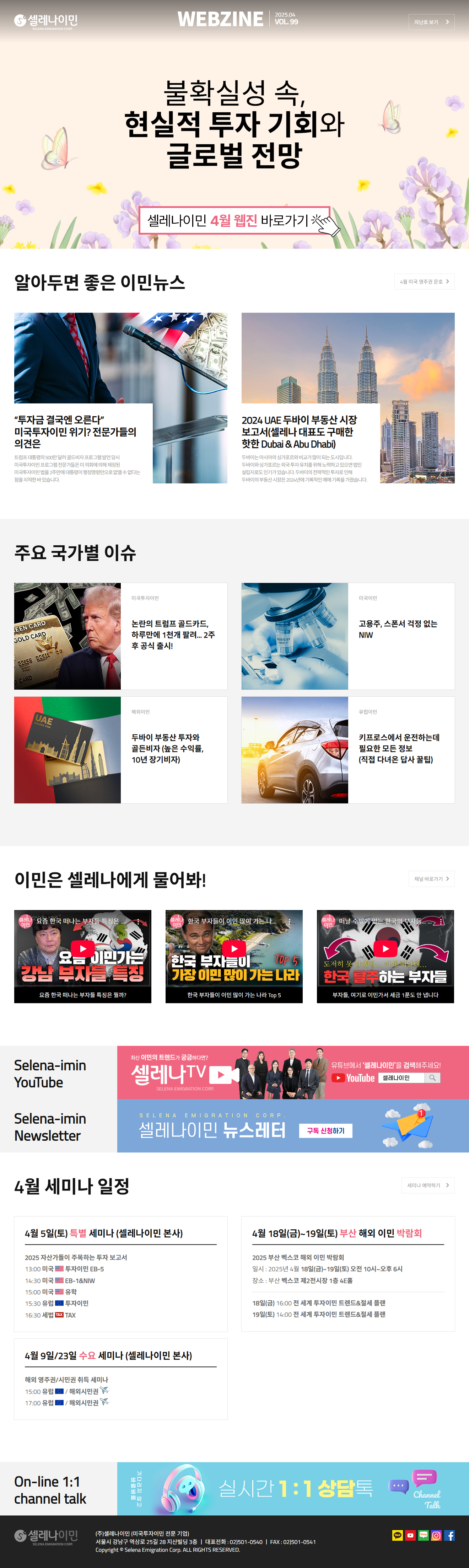The image size is (469, 1568).
Task: Open the 셀레나TV YouTube banner
Action: (292, 1072)
